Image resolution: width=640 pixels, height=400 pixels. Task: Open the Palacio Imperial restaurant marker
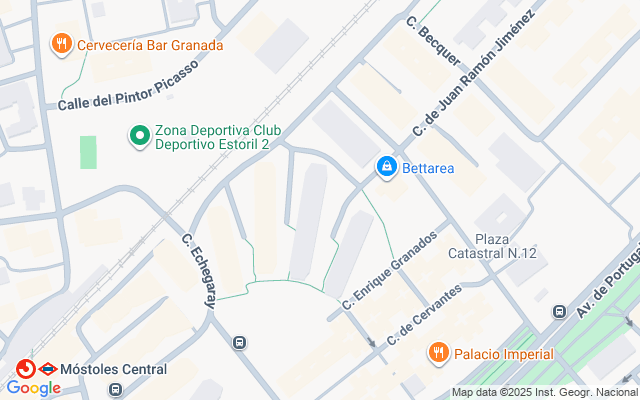click(438, 353)
